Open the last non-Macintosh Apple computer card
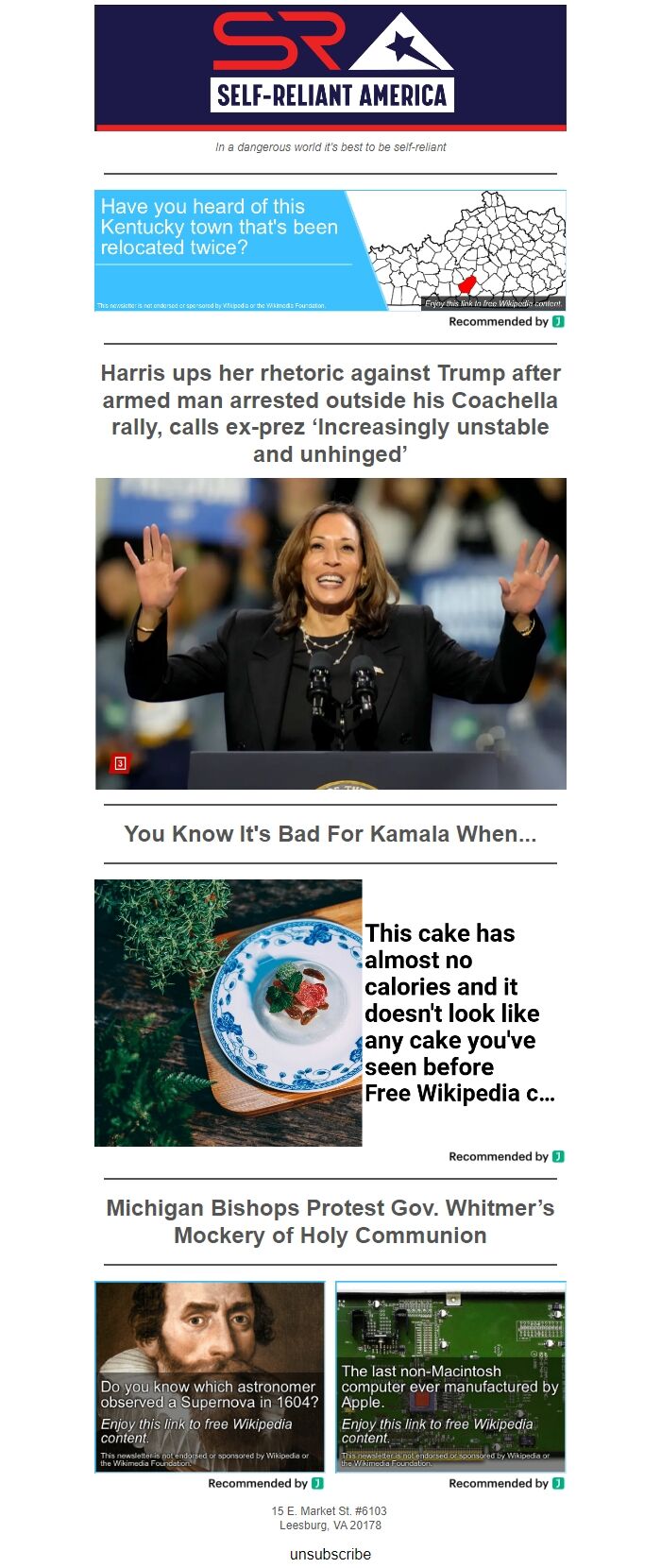 tap(450, 1376)
